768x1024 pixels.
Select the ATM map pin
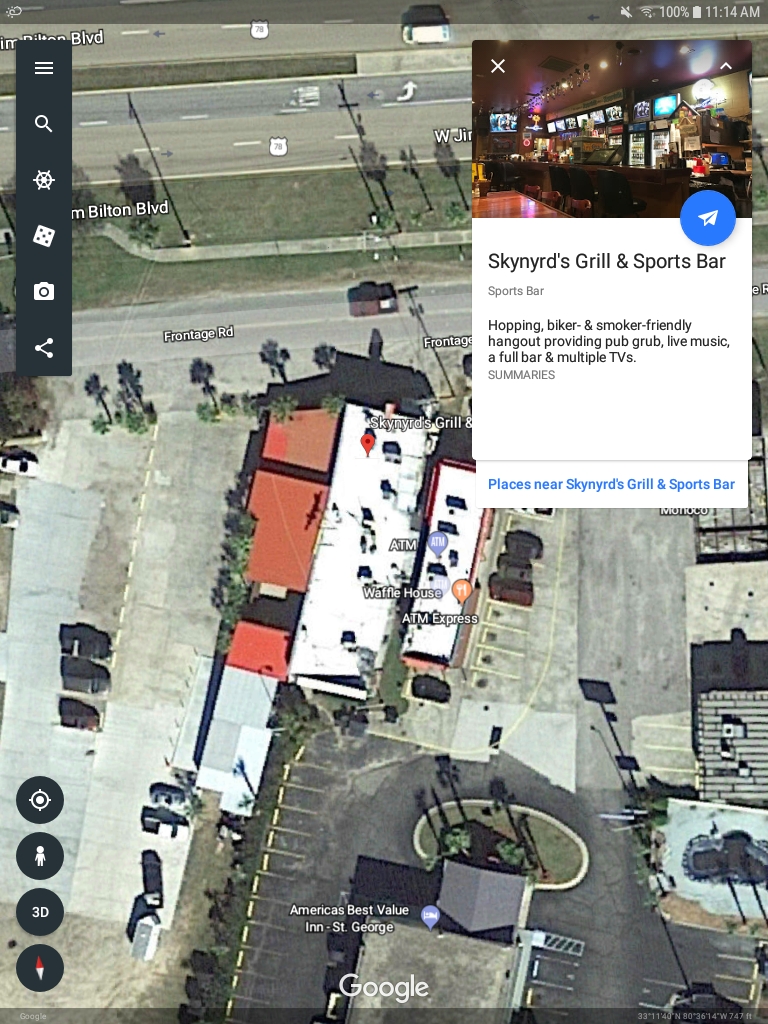point(437,543)
